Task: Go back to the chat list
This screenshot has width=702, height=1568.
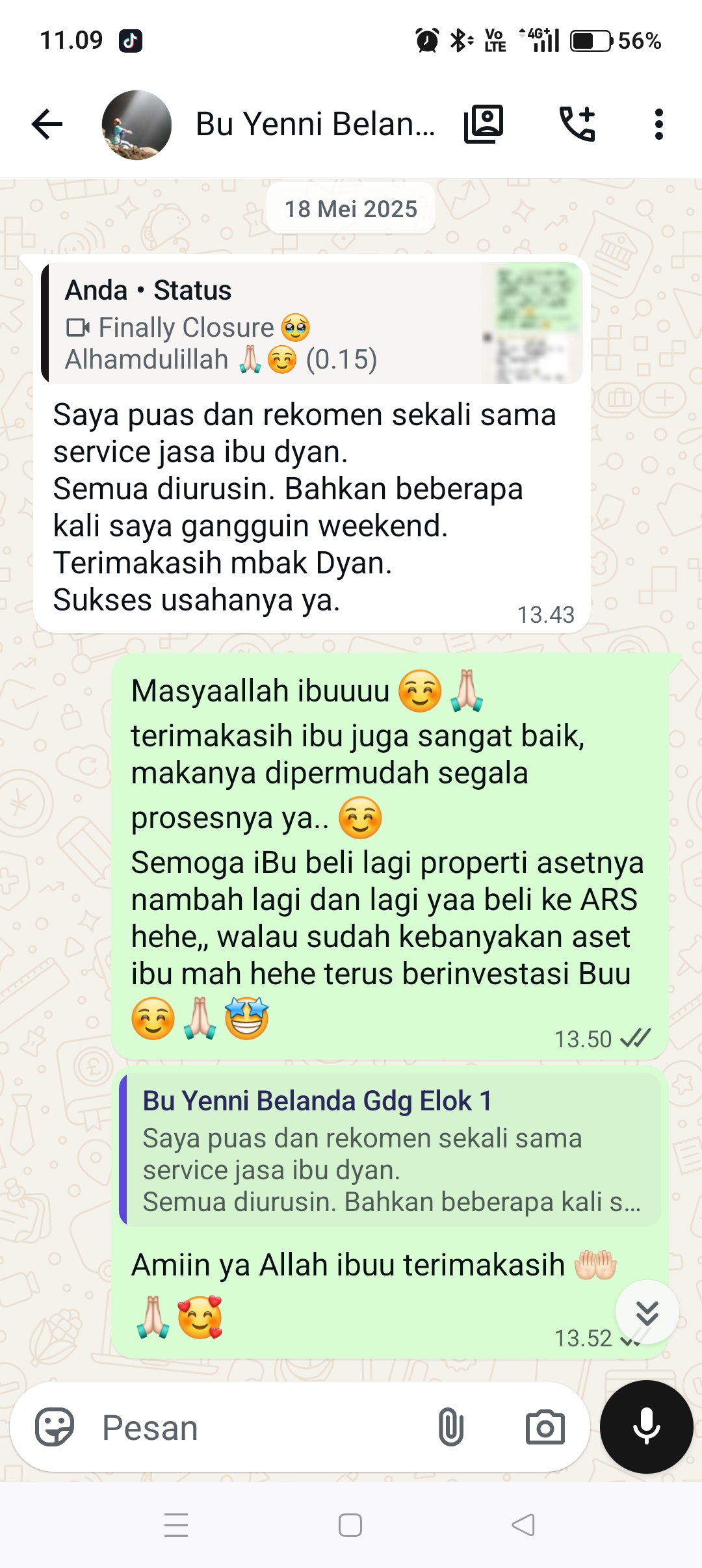Action: tap(47, 124)
